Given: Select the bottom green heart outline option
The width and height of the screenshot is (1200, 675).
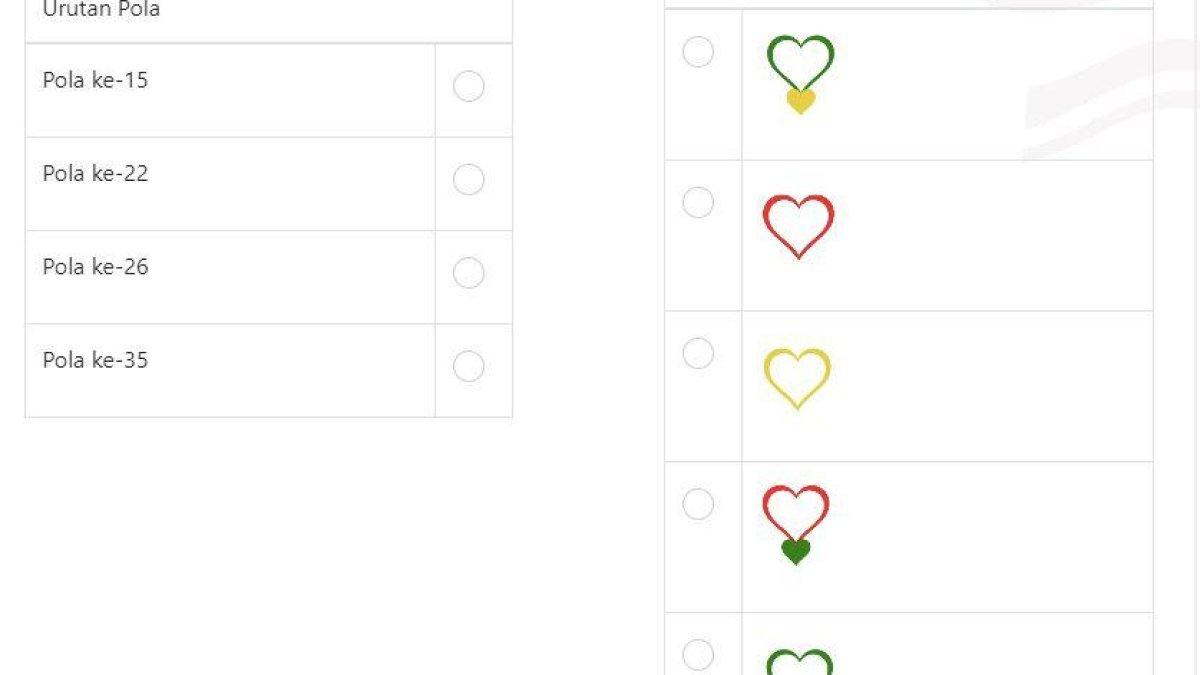Looking at the screenshot, I should click(698, 655).
